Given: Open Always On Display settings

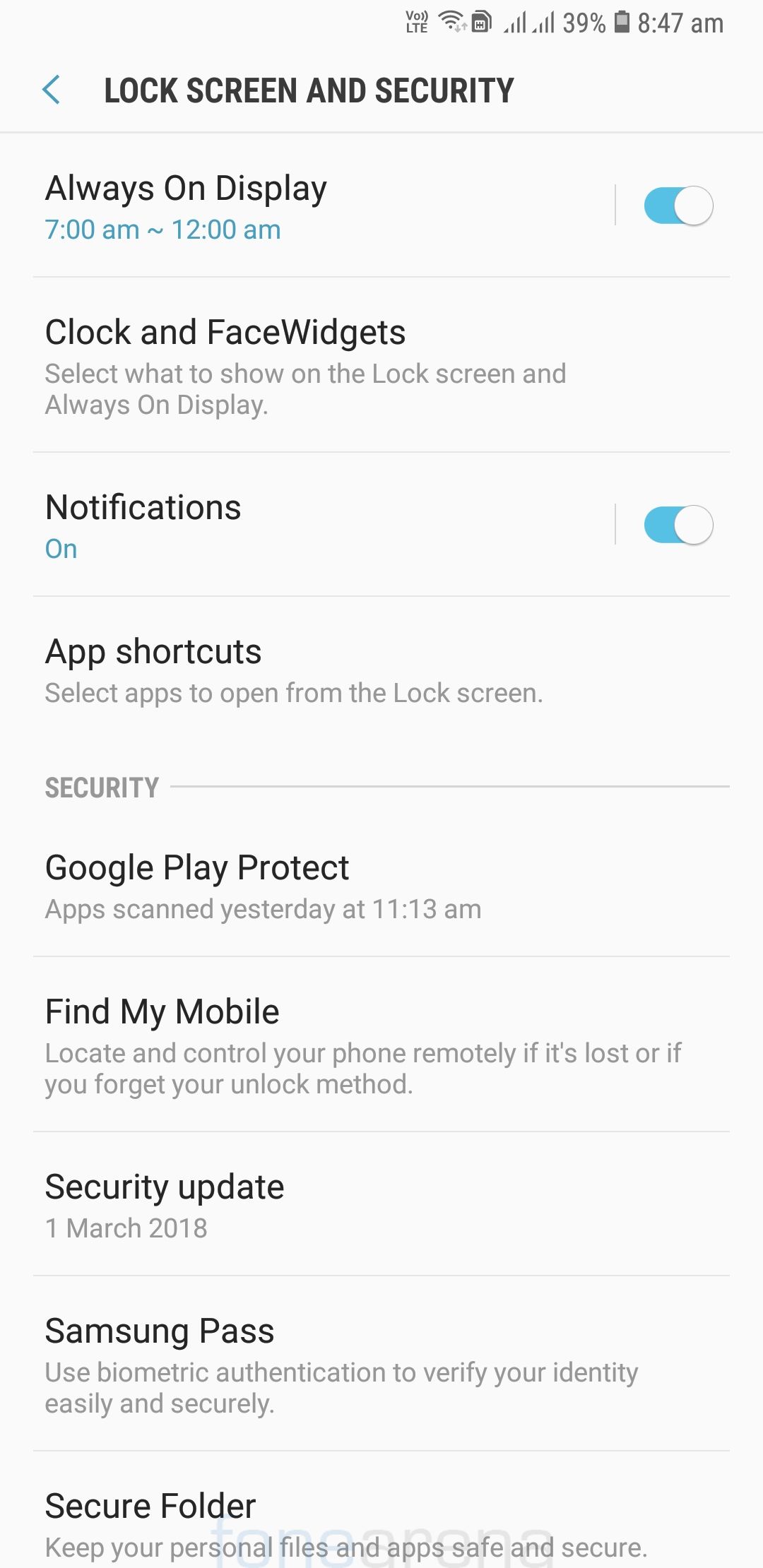Looking at the screenshot, I should [283, 206].
